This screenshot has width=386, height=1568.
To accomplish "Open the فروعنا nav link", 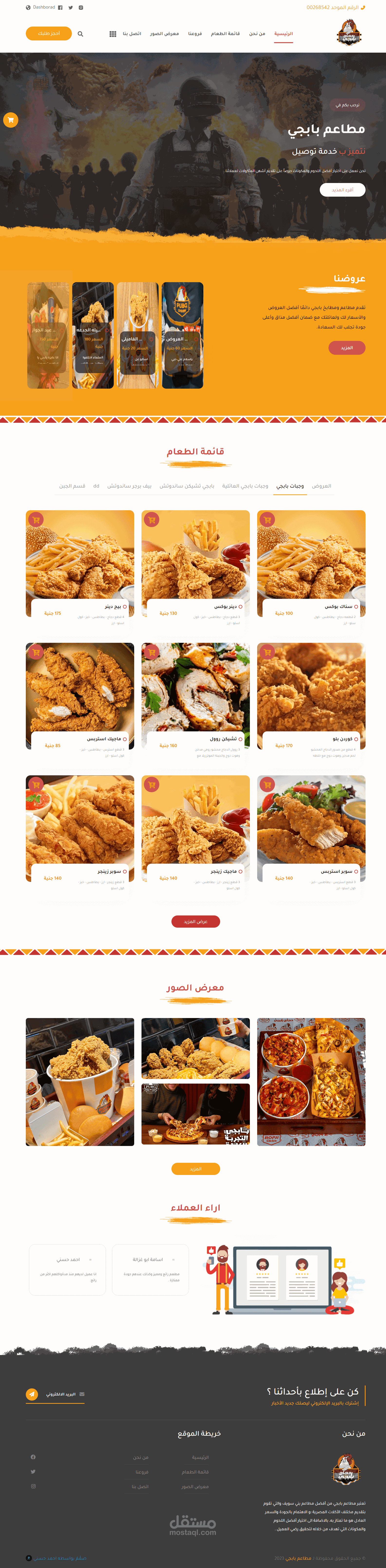I will 195,34.
